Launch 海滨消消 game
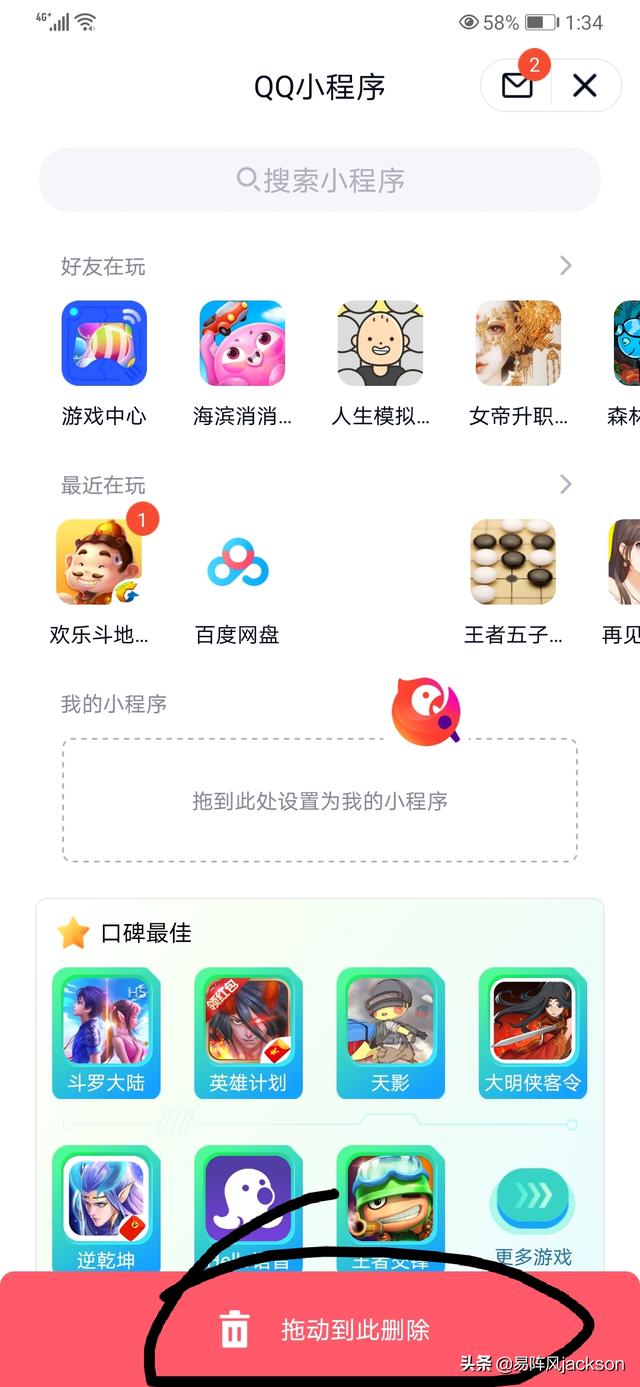640x1387 pixels. click(242, 344)
